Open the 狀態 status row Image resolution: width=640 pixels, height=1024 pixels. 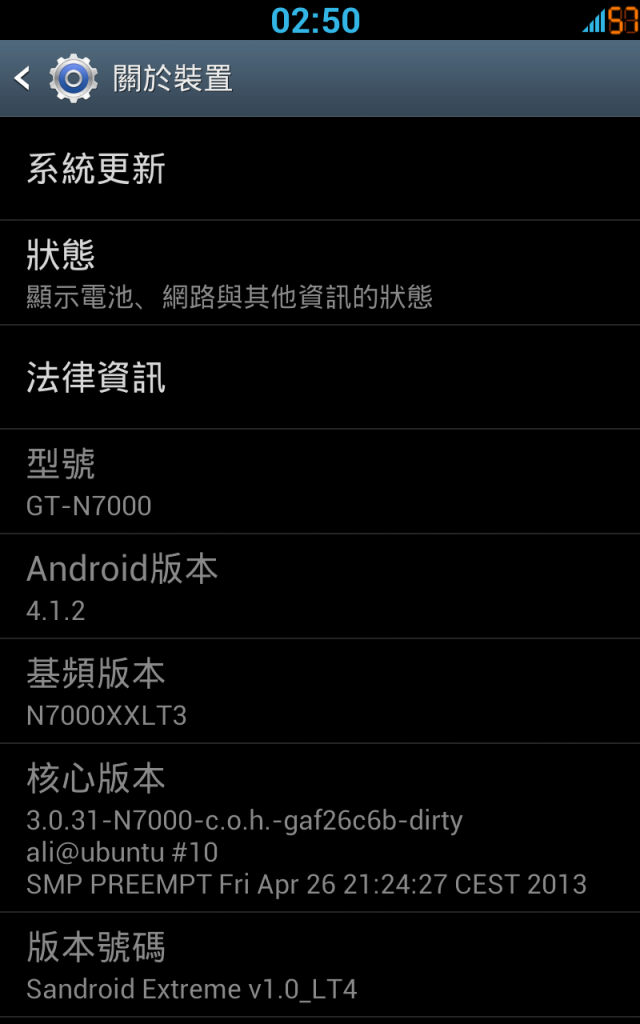tap(320, 272)
